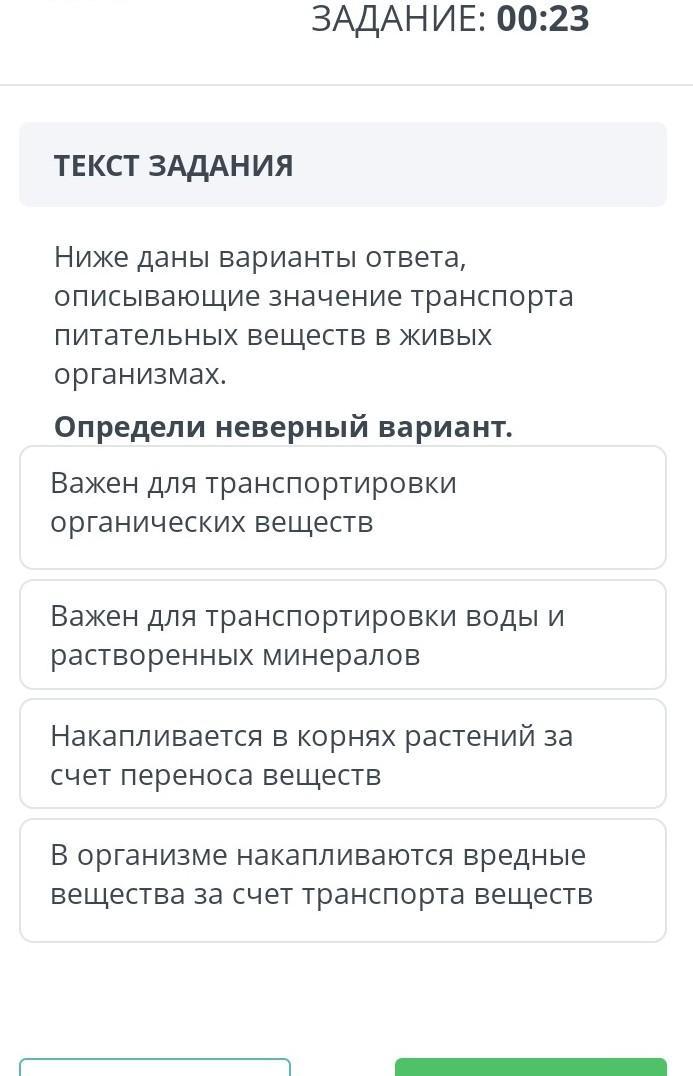693x1076 pixels.
Task: Tap the green button at the bottom right
Action: pyautogui.click(x=530, y=1067)
